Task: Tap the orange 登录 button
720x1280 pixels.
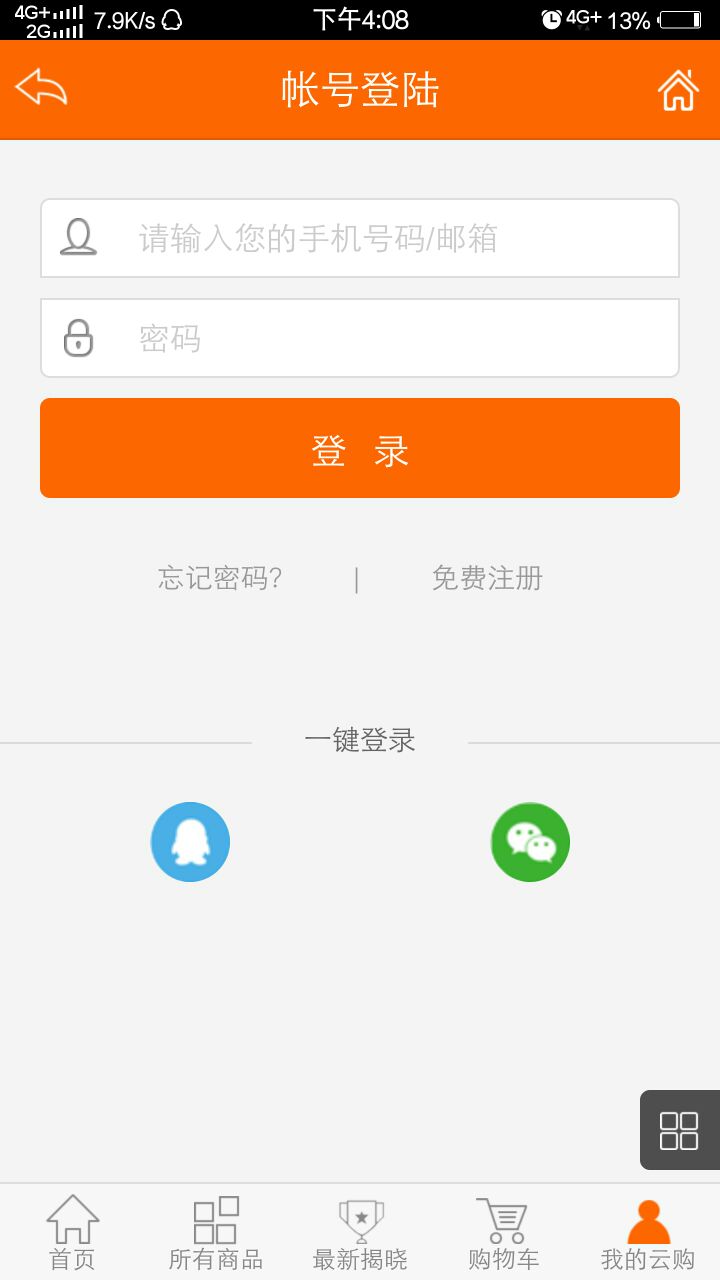Action: (x=360, y=448)
